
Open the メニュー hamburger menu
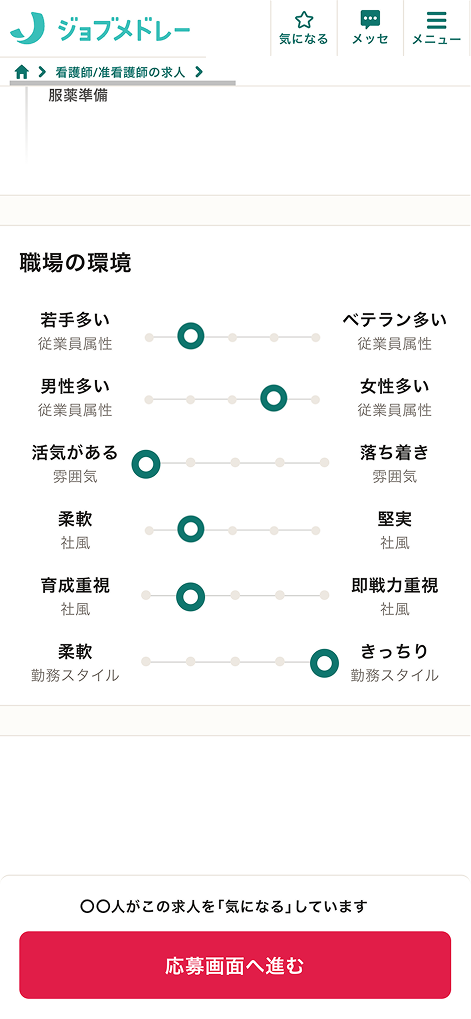[x=437, y=29]
